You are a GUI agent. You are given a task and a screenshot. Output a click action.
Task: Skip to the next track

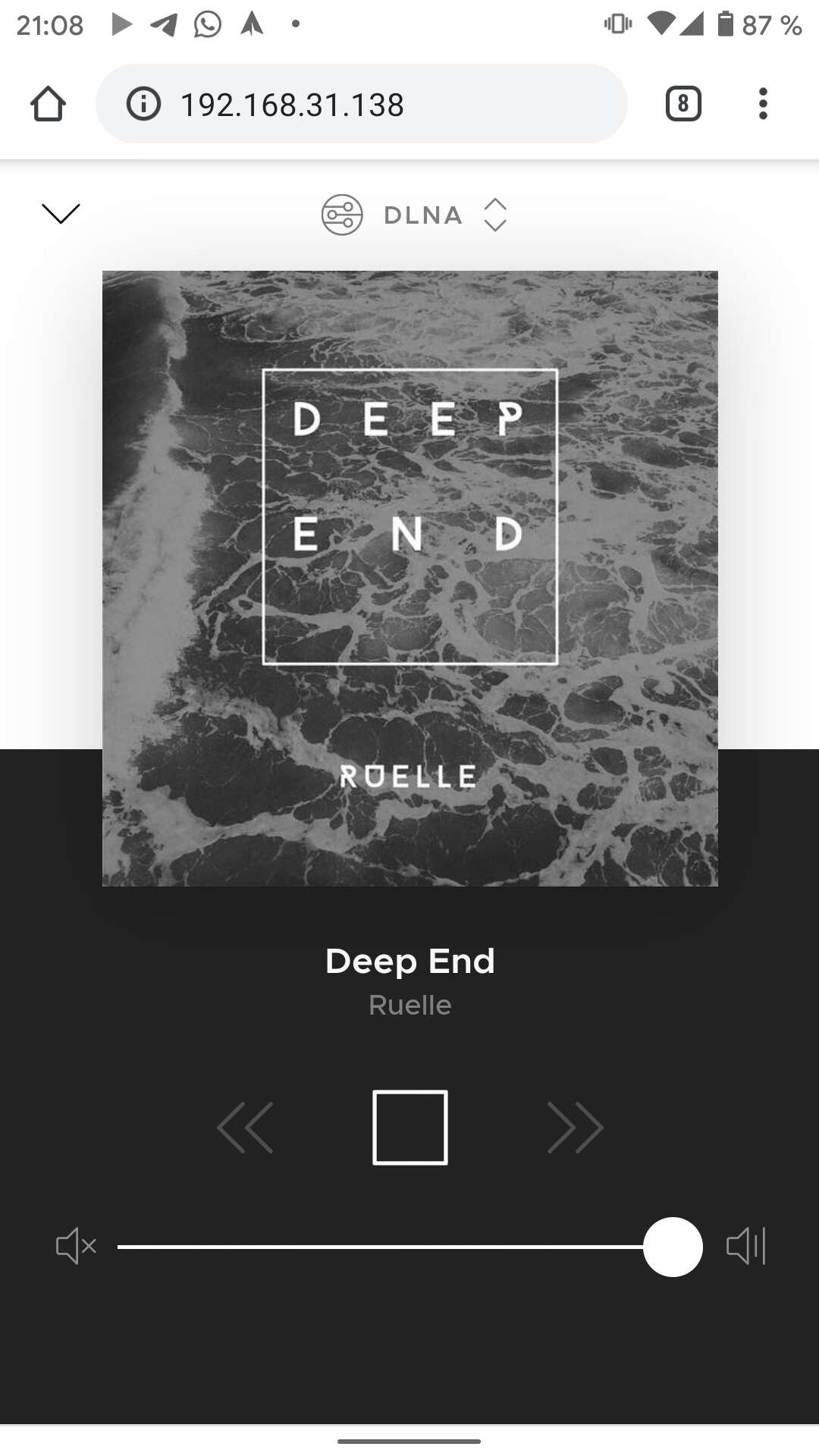click(x=576, y=1127)
